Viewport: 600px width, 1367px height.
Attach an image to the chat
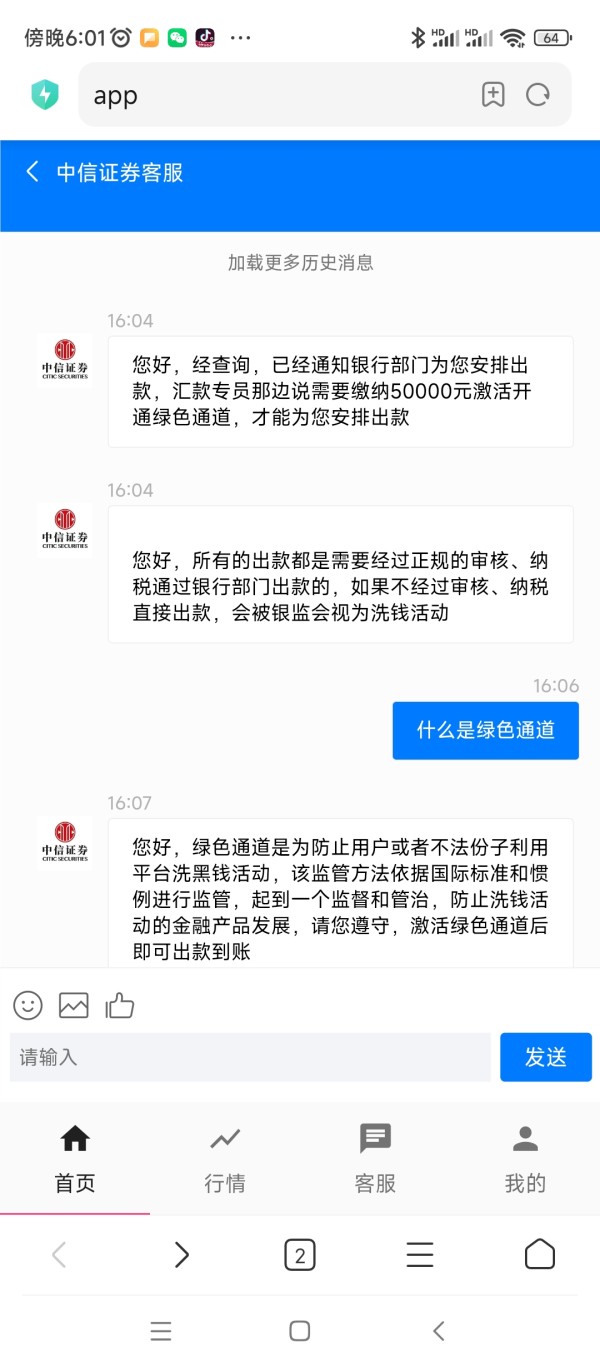74,1005
